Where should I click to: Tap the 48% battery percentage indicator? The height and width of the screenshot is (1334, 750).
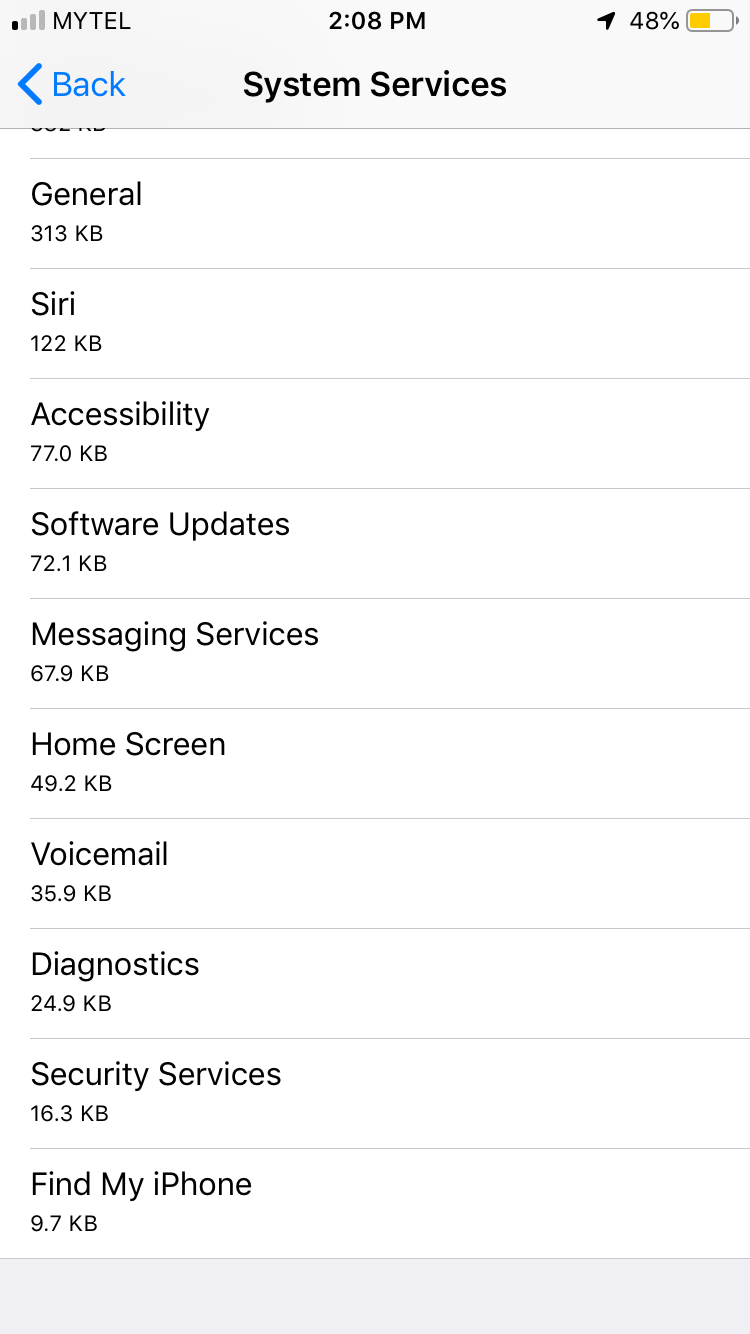(655, 20)
